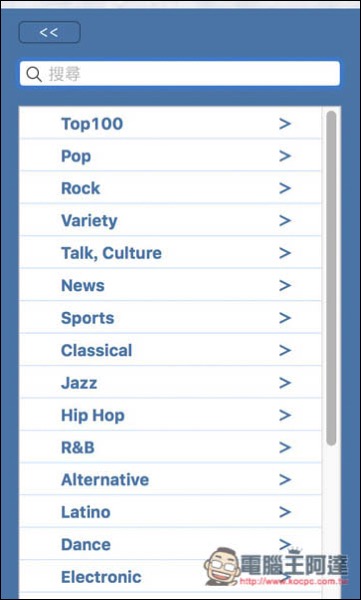
Task: Open the Alternative category
Action: click(x=170, y=479)
